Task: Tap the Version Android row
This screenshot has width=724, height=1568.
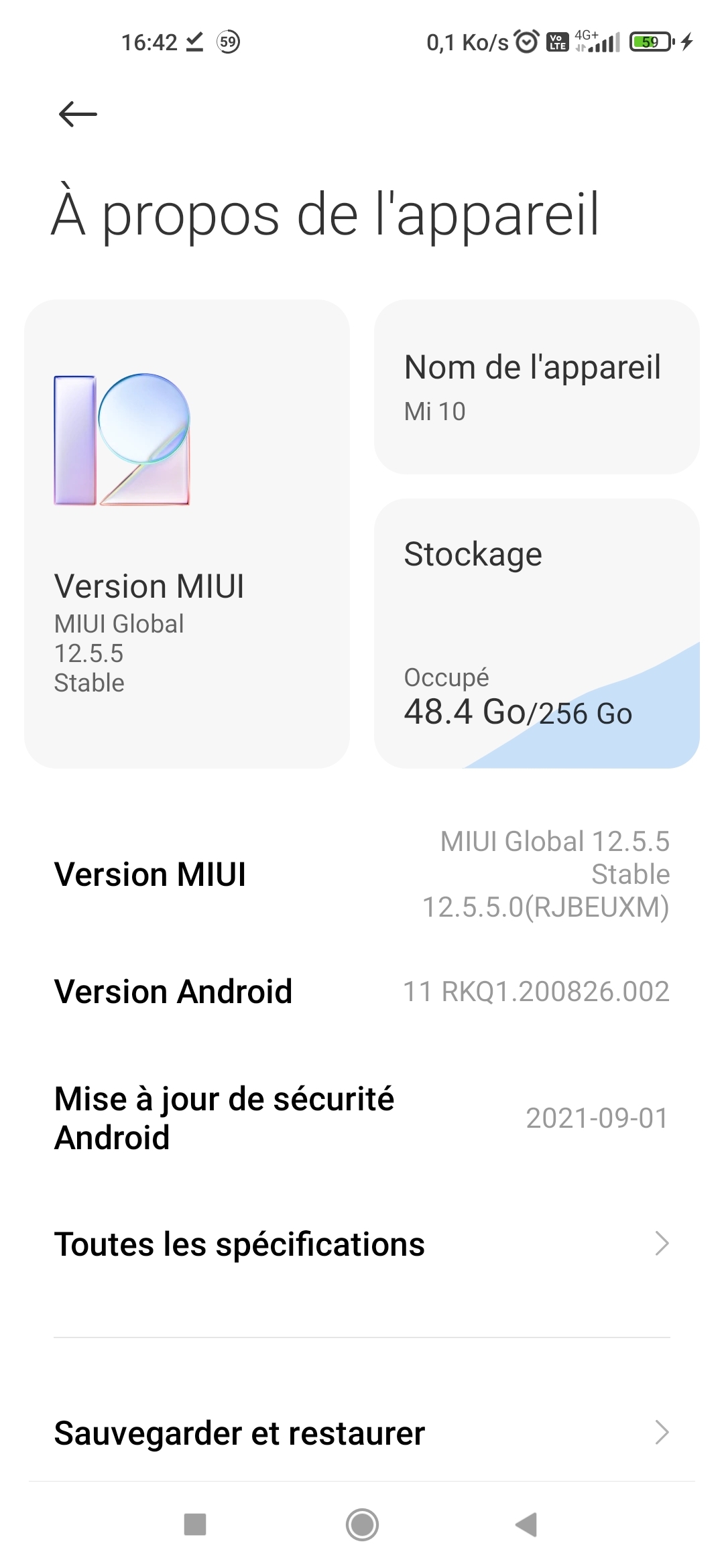Action: pyautogui.click(x=362, y=991)
